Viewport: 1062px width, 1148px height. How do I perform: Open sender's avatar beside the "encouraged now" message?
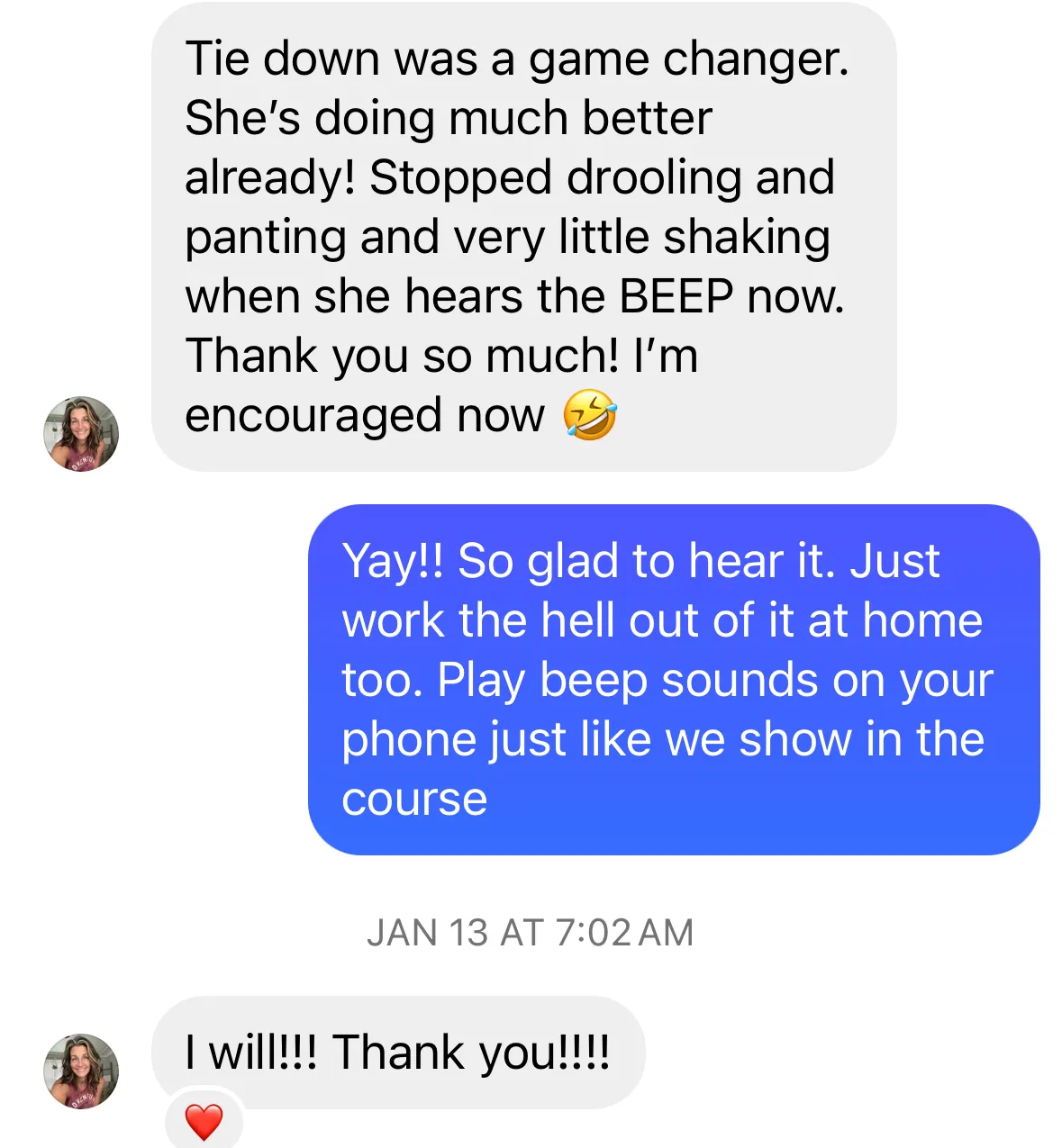coord(81,434)
